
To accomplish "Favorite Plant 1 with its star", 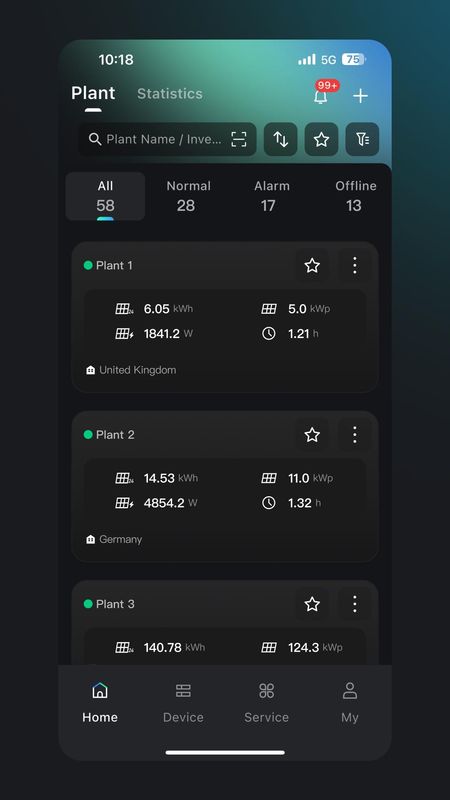I will pyautogui.click(x=312, y=265).
